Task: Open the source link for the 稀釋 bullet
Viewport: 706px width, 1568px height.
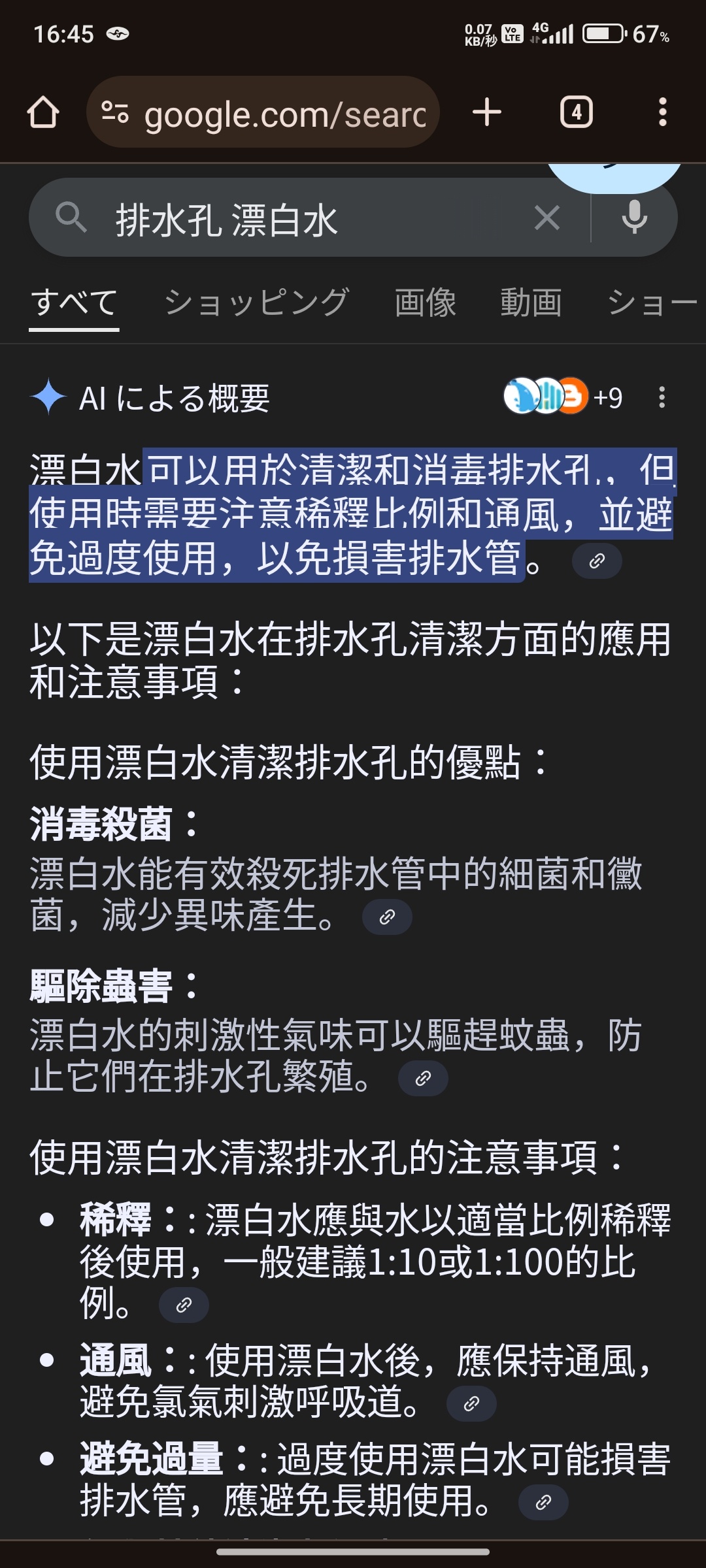Action: coord(184,1305)
